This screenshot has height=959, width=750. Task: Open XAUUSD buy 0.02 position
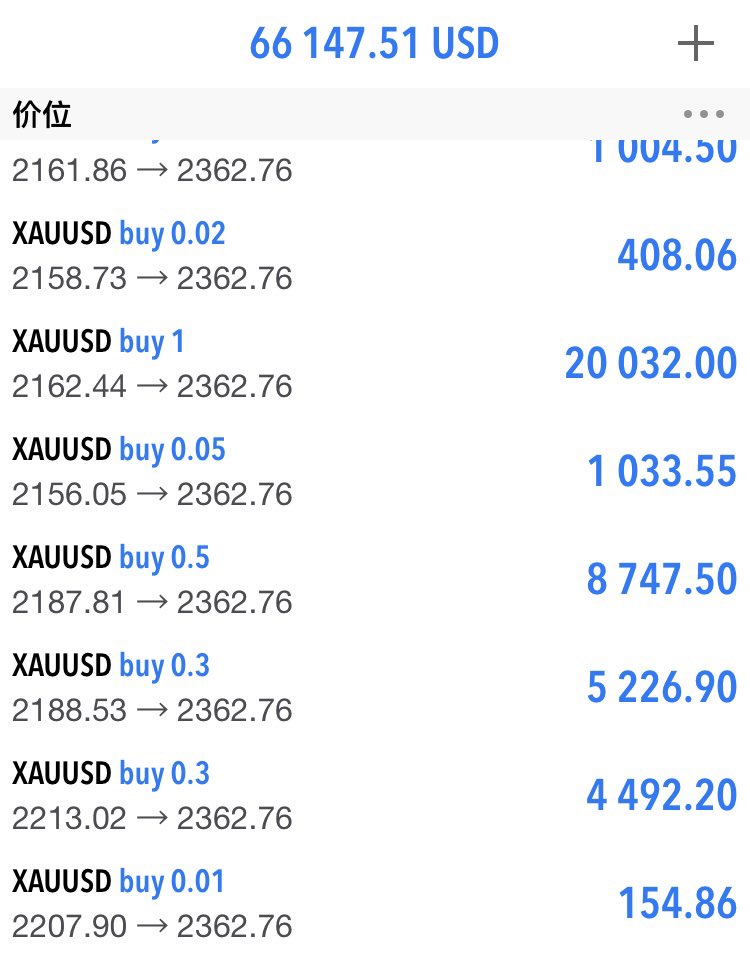click(x=374, y=255)
